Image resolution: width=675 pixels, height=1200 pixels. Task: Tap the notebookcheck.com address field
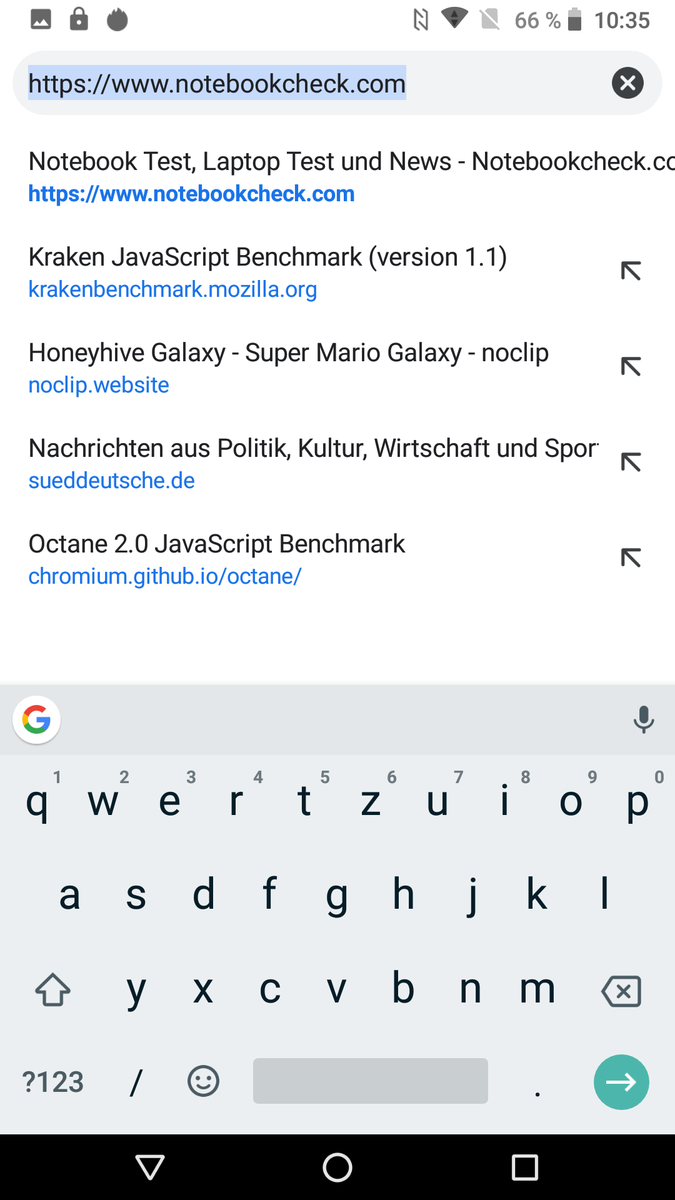point(300,84)
